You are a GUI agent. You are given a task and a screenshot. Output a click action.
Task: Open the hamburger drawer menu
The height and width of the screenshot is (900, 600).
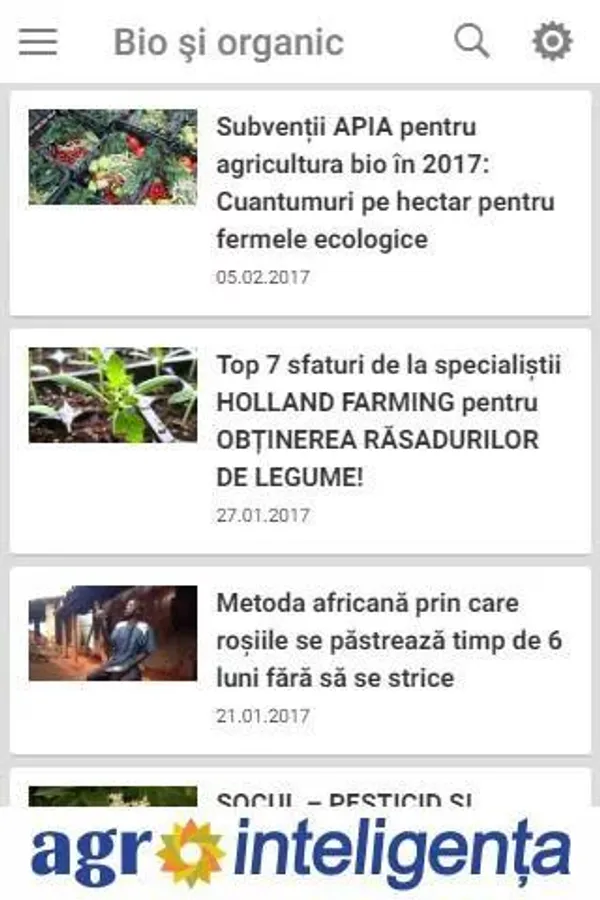coord(38,42)
